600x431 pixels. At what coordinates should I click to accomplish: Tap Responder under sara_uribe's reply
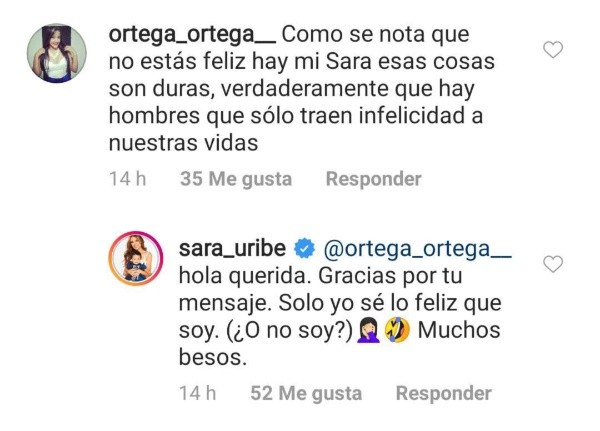click(443, 393)
